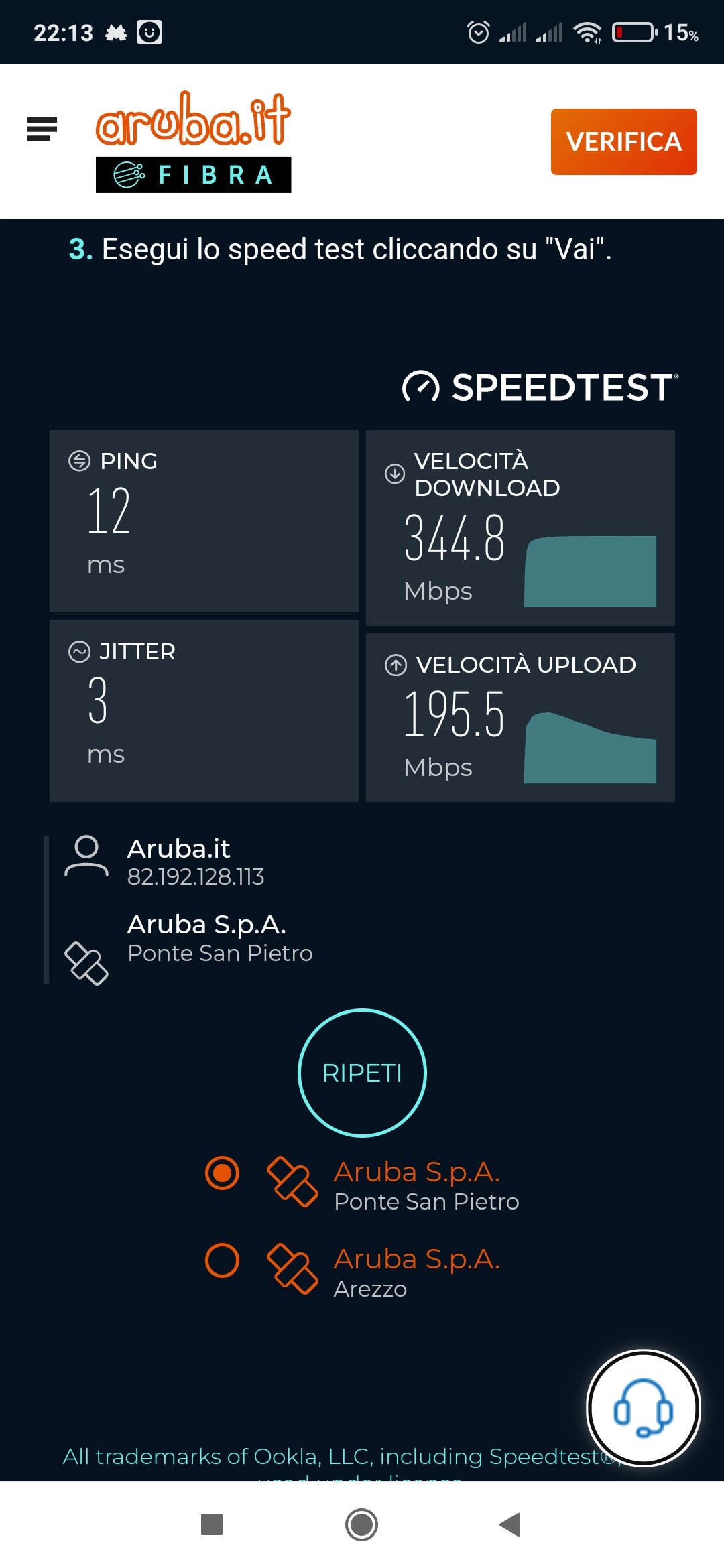Open the aruba.it Fibra homepage logo
The width and height of the screenshot is (724, 1568).
(193, 142)
